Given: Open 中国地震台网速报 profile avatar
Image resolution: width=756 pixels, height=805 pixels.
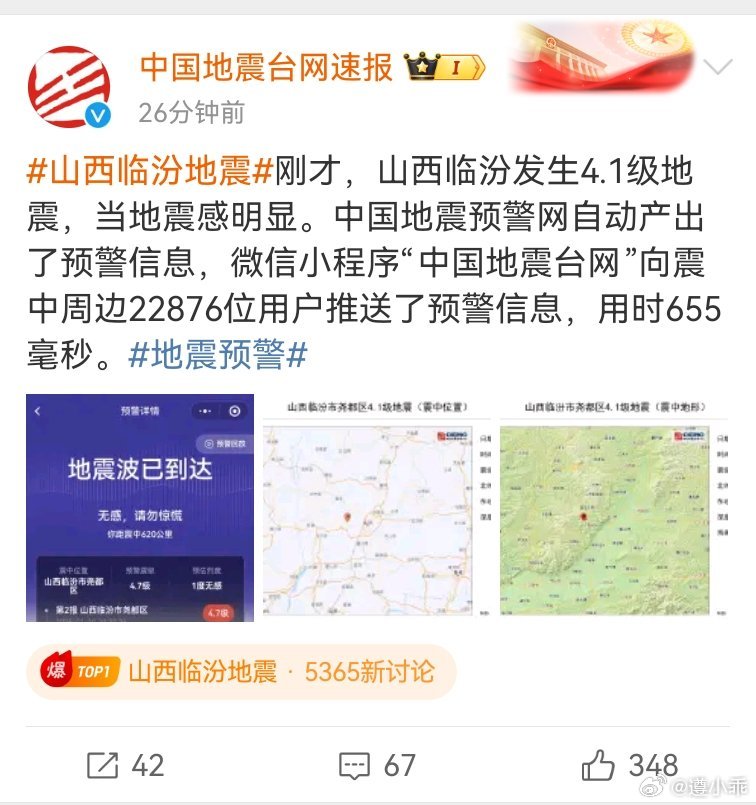Looking at the screenshot, I should [x=68, y=87].
